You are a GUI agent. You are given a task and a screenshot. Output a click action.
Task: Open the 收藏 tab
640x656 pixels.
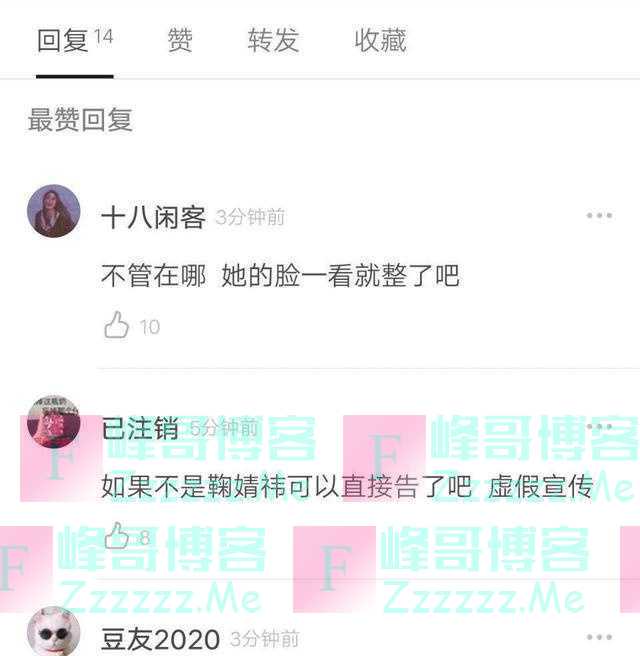click(x=380, y=41)
